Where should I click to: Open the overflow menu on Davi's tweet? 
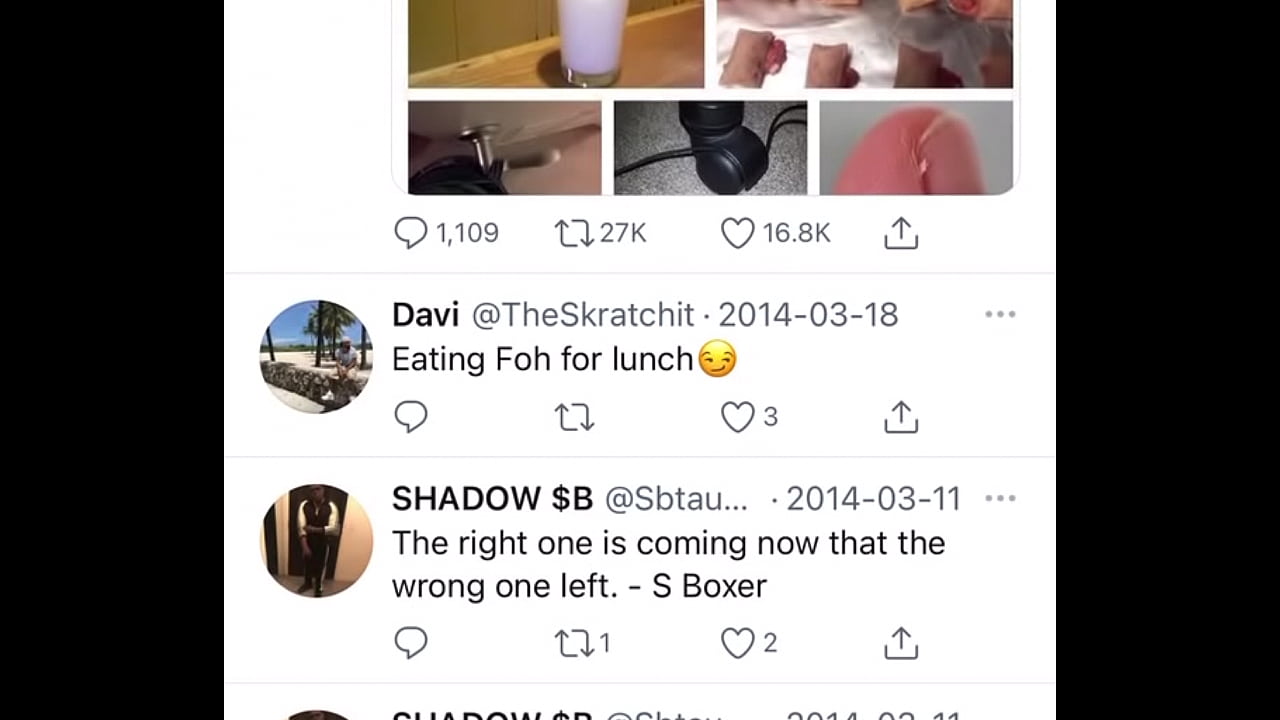pos(1000,314)
